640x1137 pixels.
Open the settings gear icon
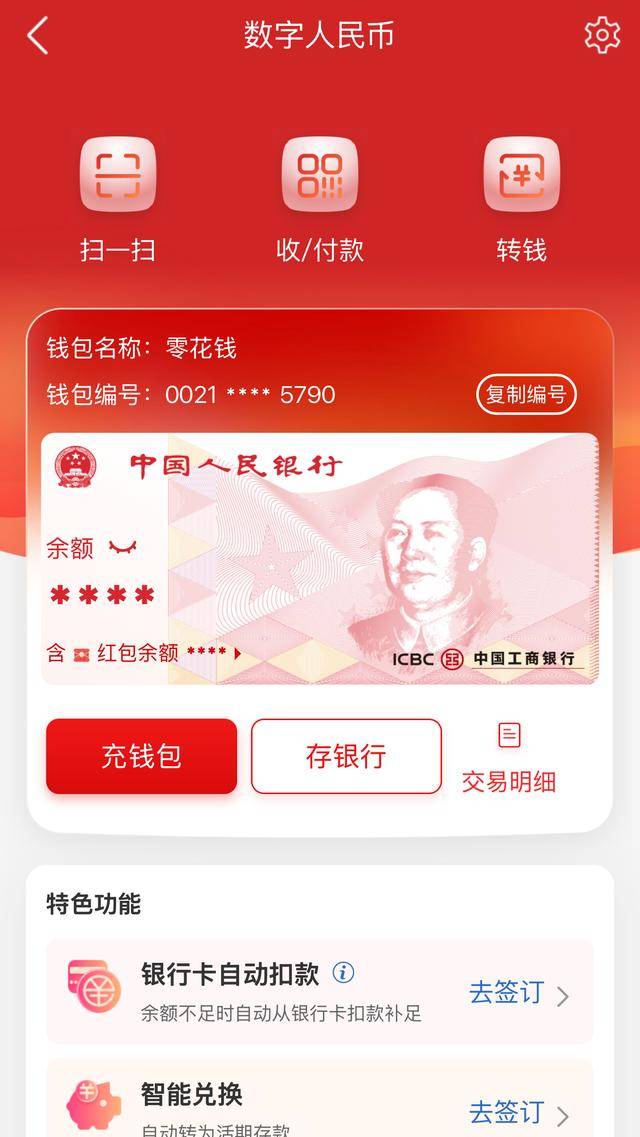(602, 36)
